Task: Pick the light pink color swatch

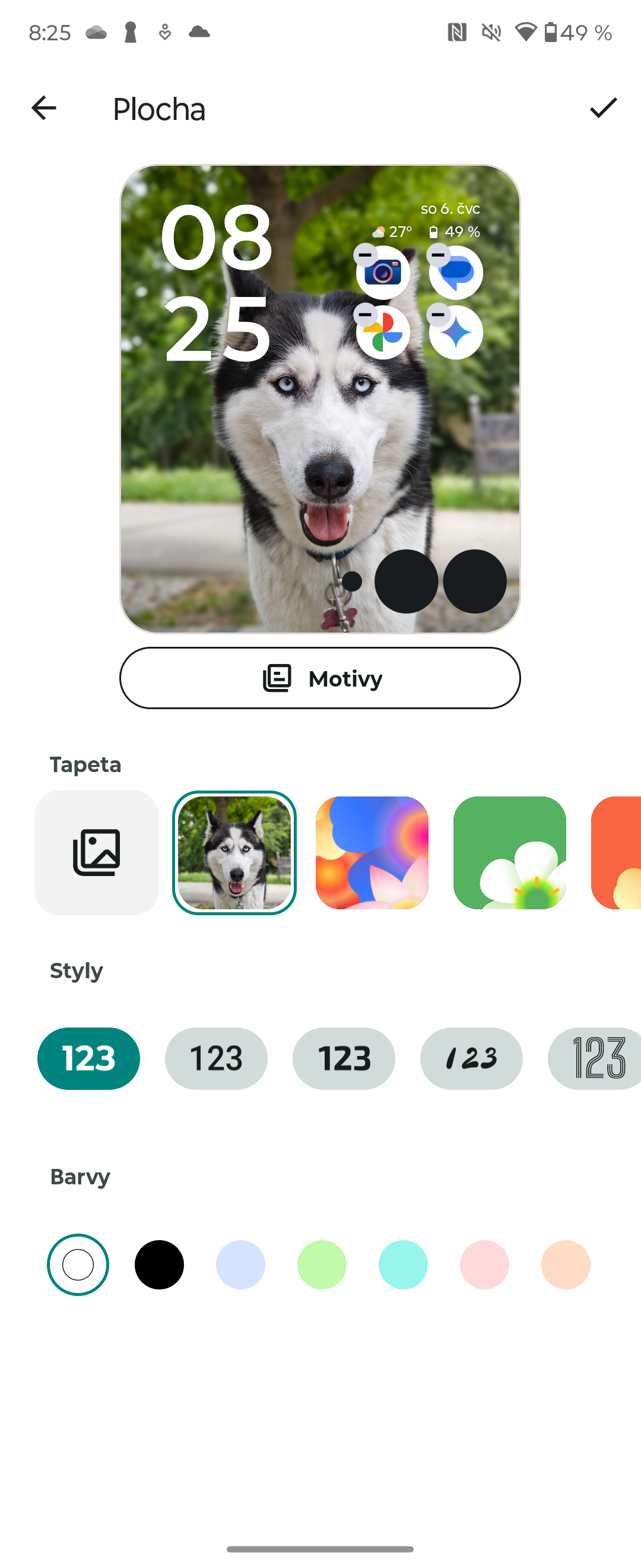Action: (x=484, y=1264)
